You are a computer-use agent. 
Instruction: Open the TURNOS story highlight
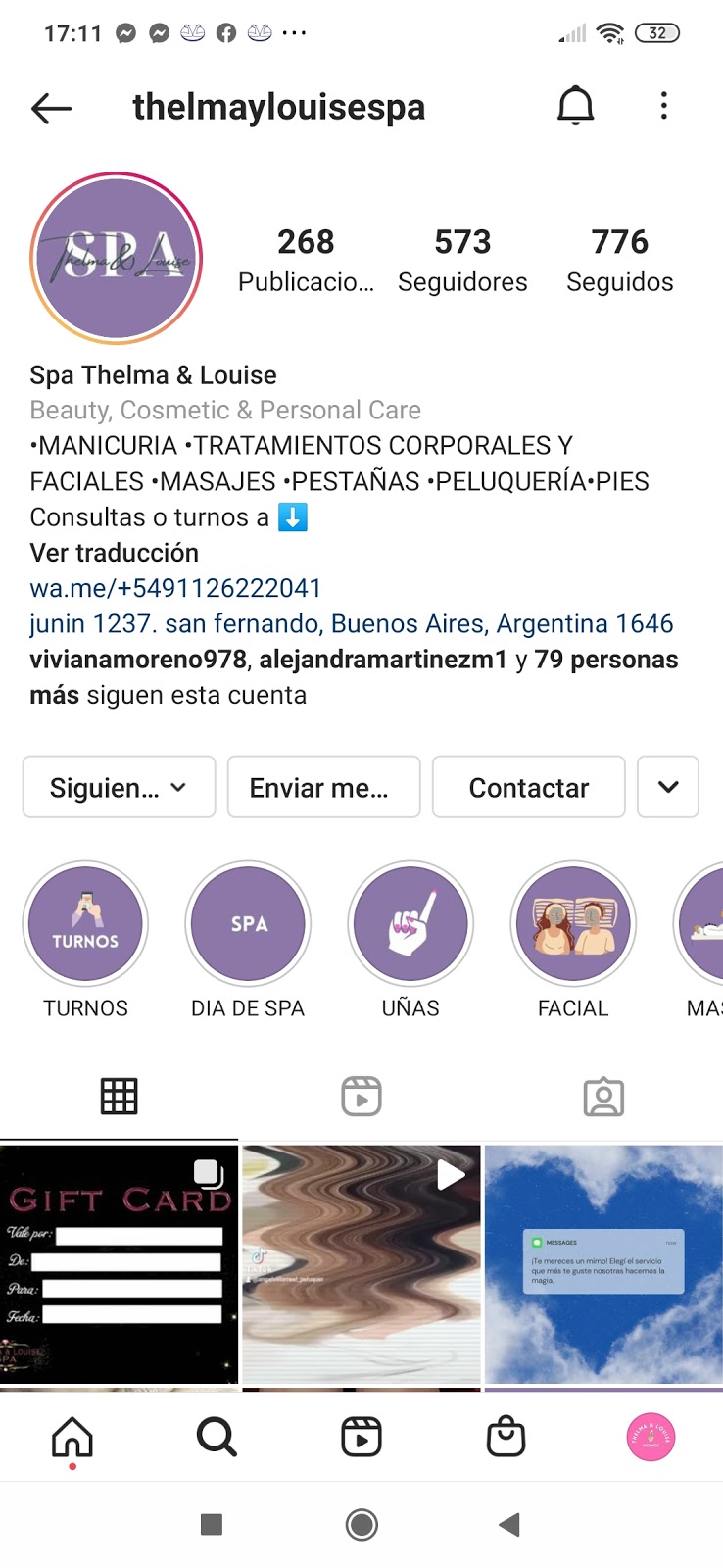pos(85,924)
